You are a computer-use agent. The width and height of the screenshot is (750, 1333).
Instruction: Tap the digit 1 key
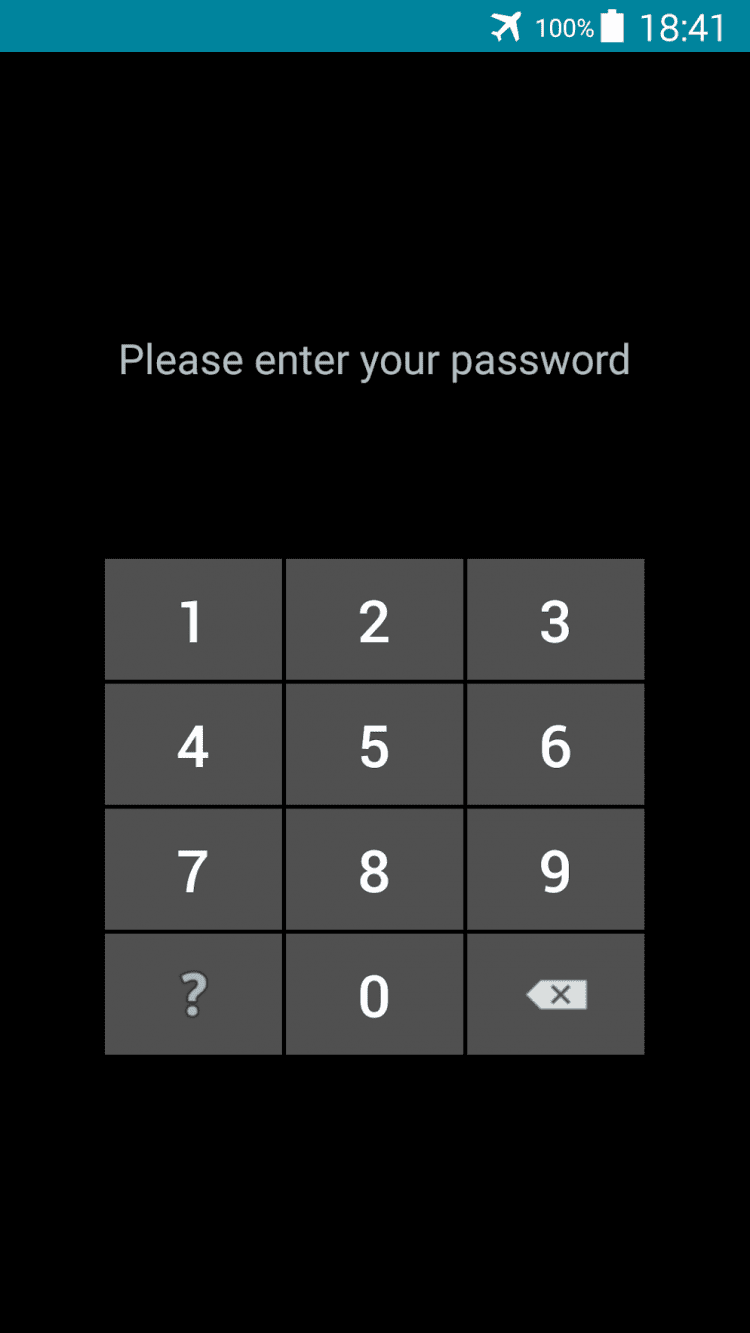click(193, 620)
